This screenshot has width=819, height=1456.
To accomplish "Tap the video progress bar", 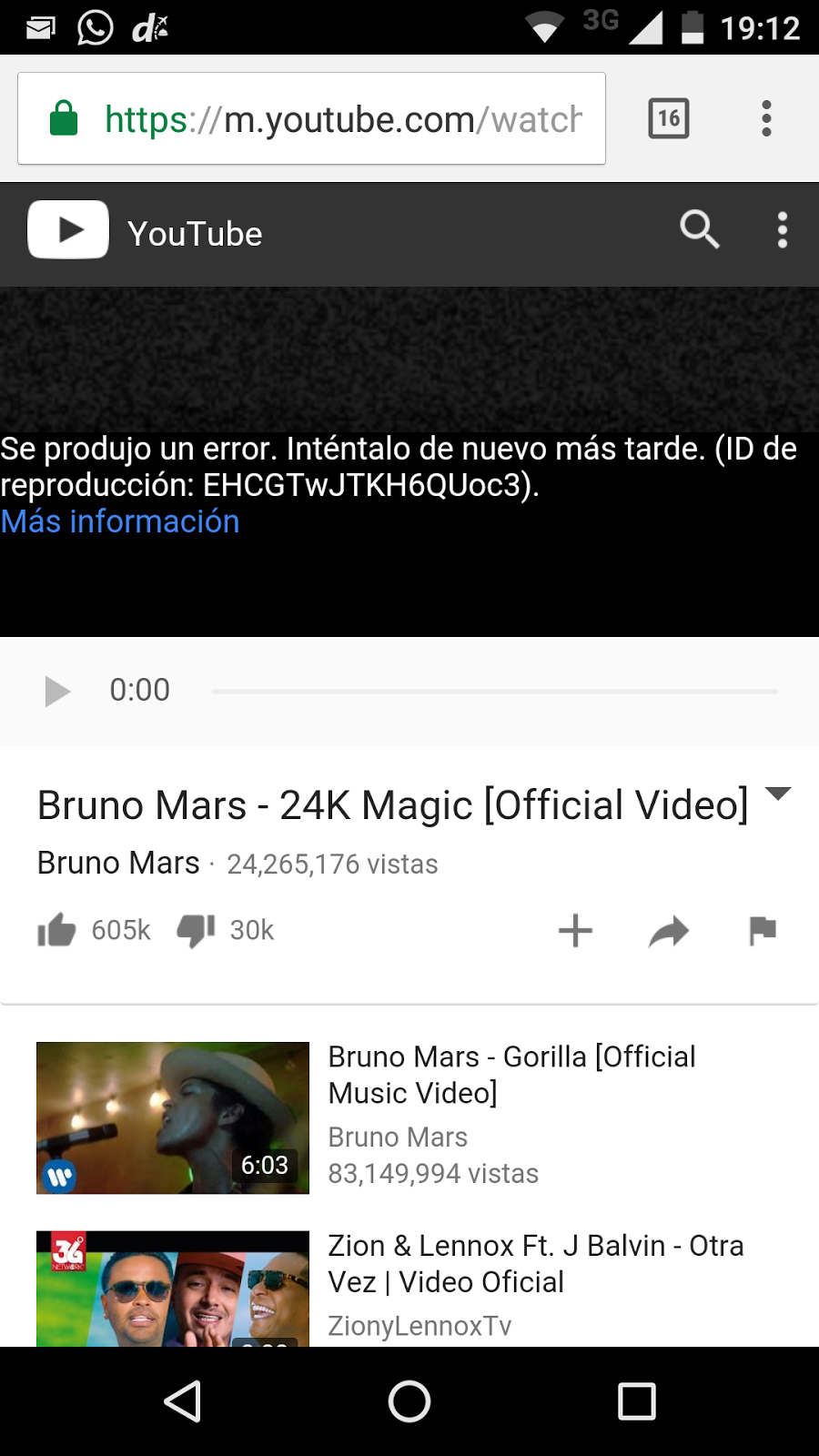I will point(494,692).
